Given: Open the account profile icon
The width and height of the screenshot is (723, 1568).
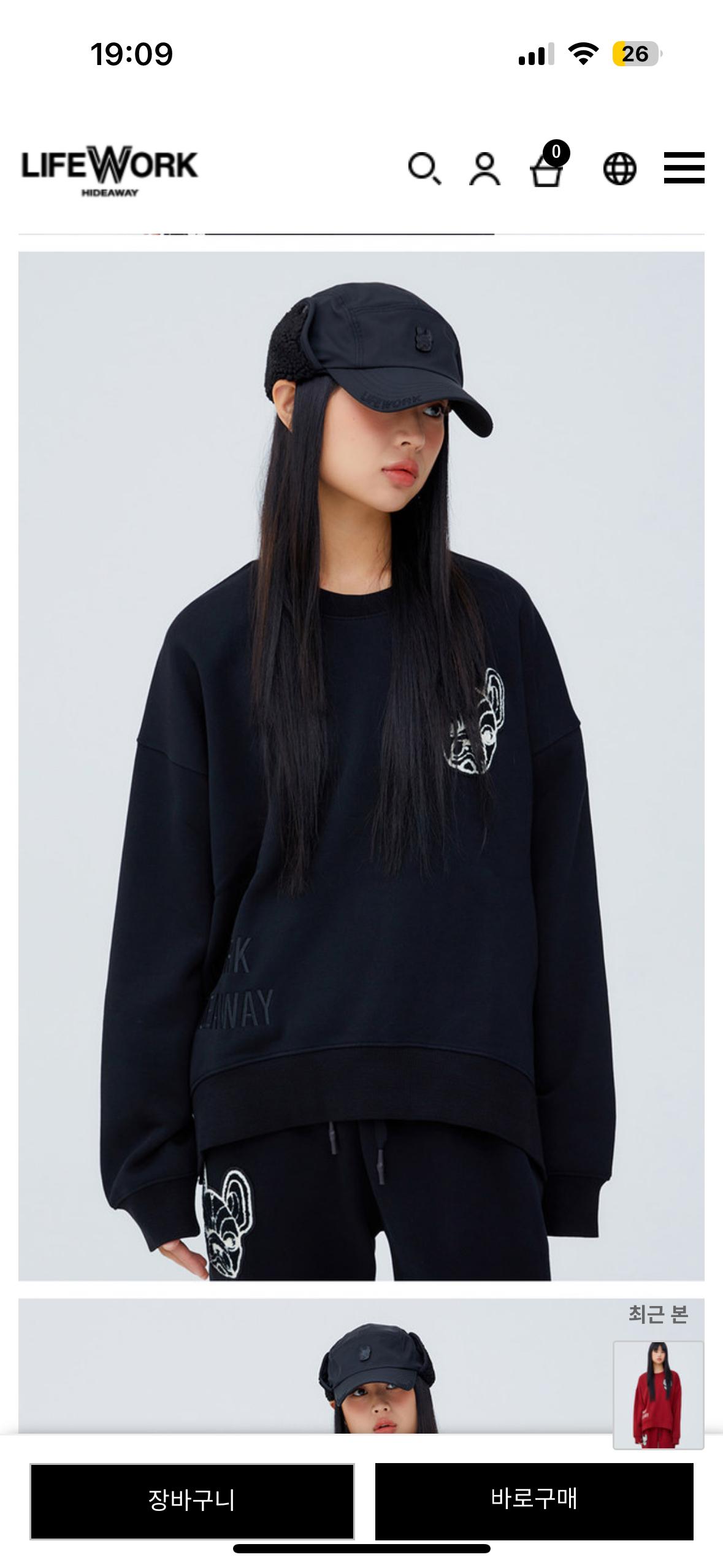Looking at the screenshot, I should [x=484, y=169].
